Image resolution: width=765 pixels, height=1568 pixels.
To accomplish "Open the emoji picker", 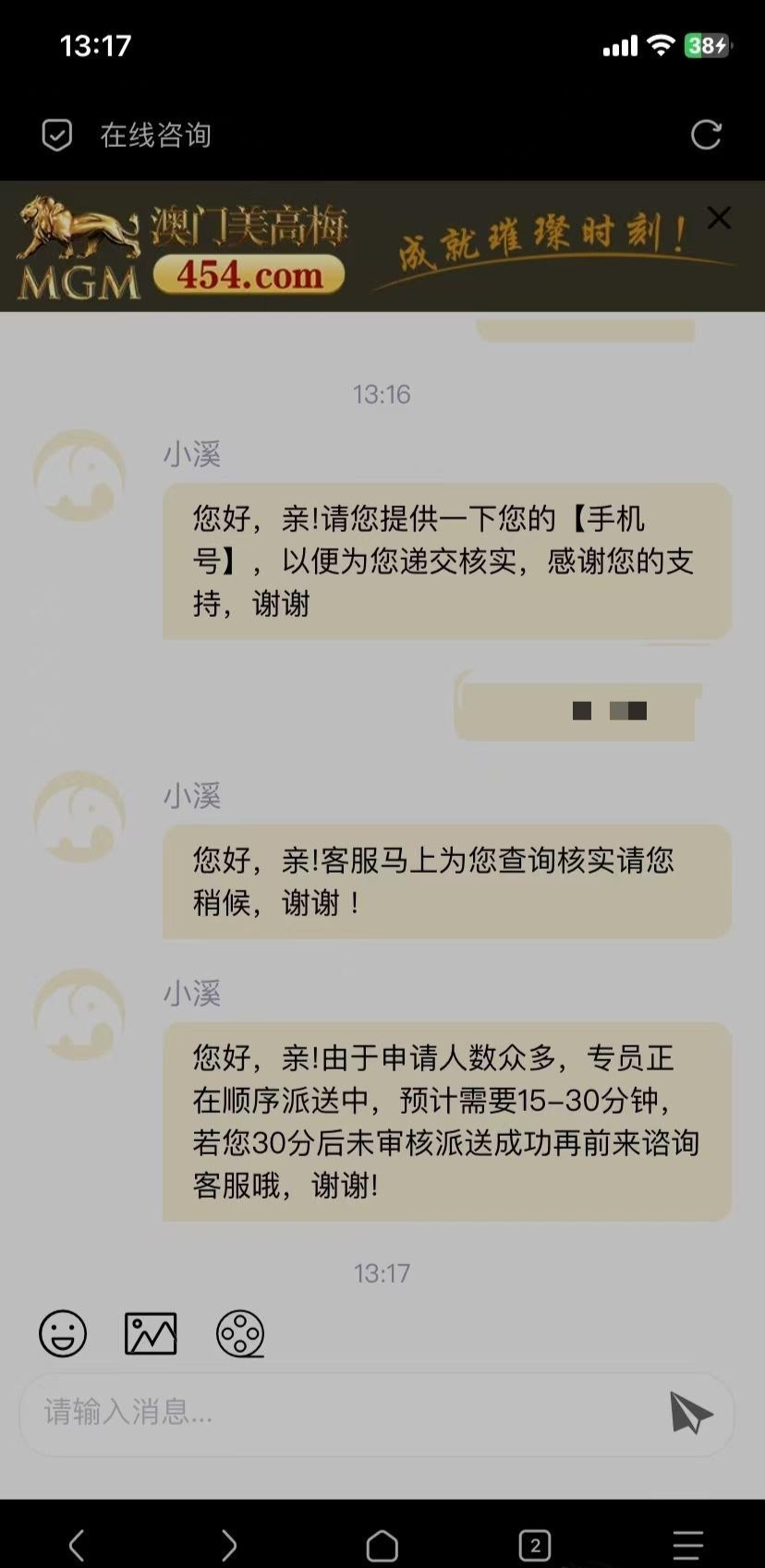I will click(63, 1333).
